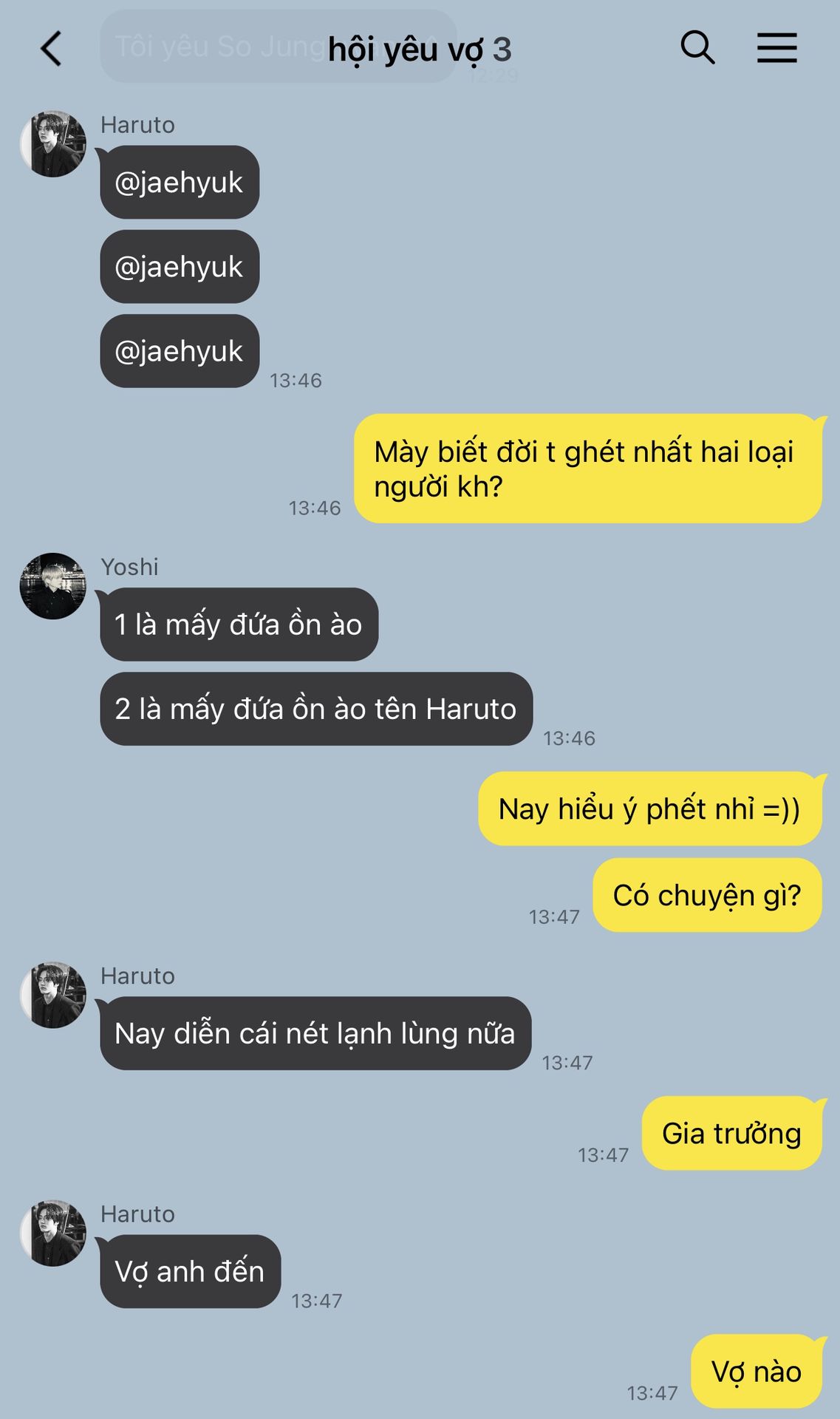840x1419 pixels.
Task: Open Yoshi's profile picture
Action: pyautogui.click(x=53, y=586)
